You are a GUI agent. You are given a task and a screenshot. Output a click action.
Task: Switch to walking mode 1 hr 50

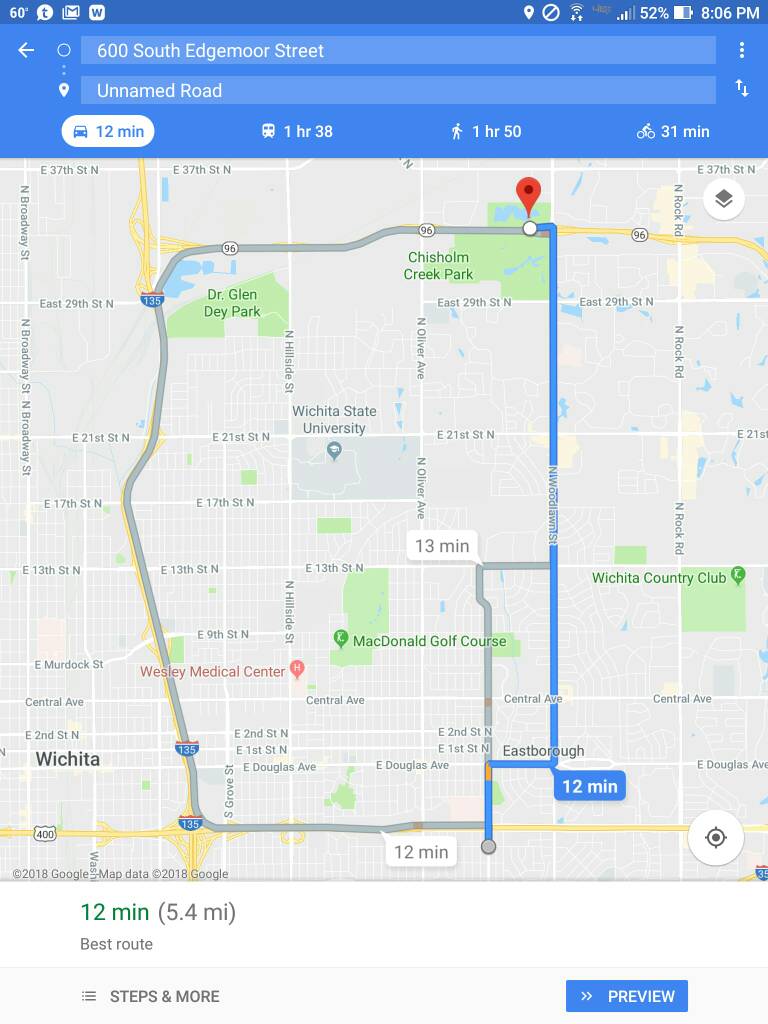pos(486,131)
